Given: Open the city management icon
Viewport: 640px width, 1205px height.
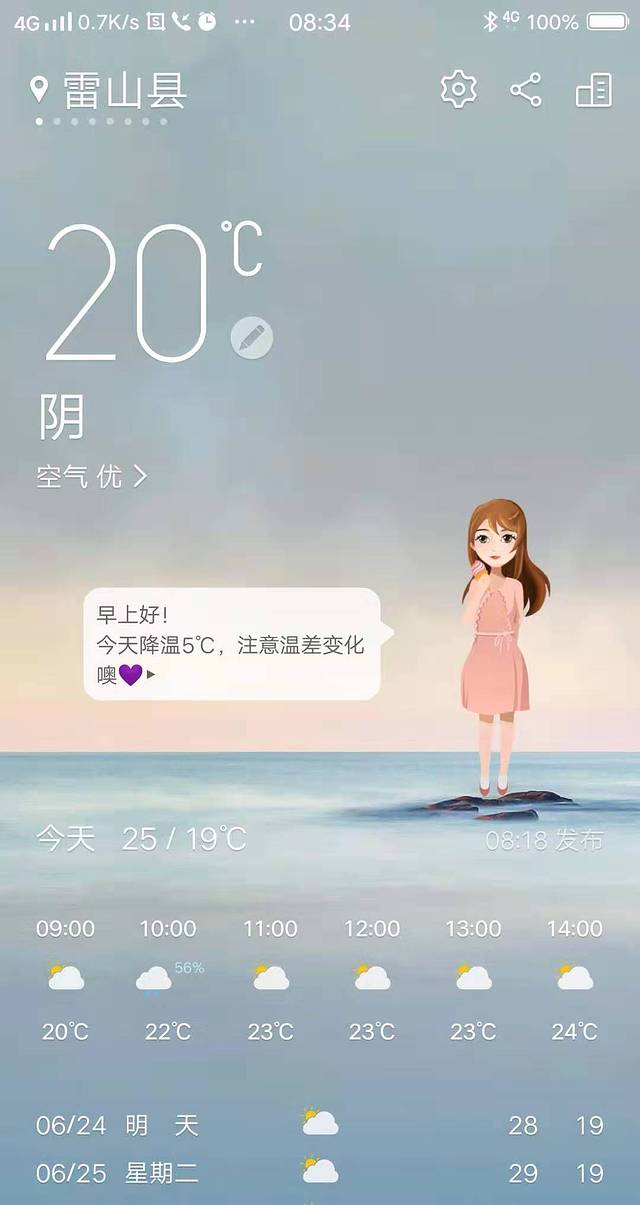Looking at the screenshot, I should pos(593,90).
